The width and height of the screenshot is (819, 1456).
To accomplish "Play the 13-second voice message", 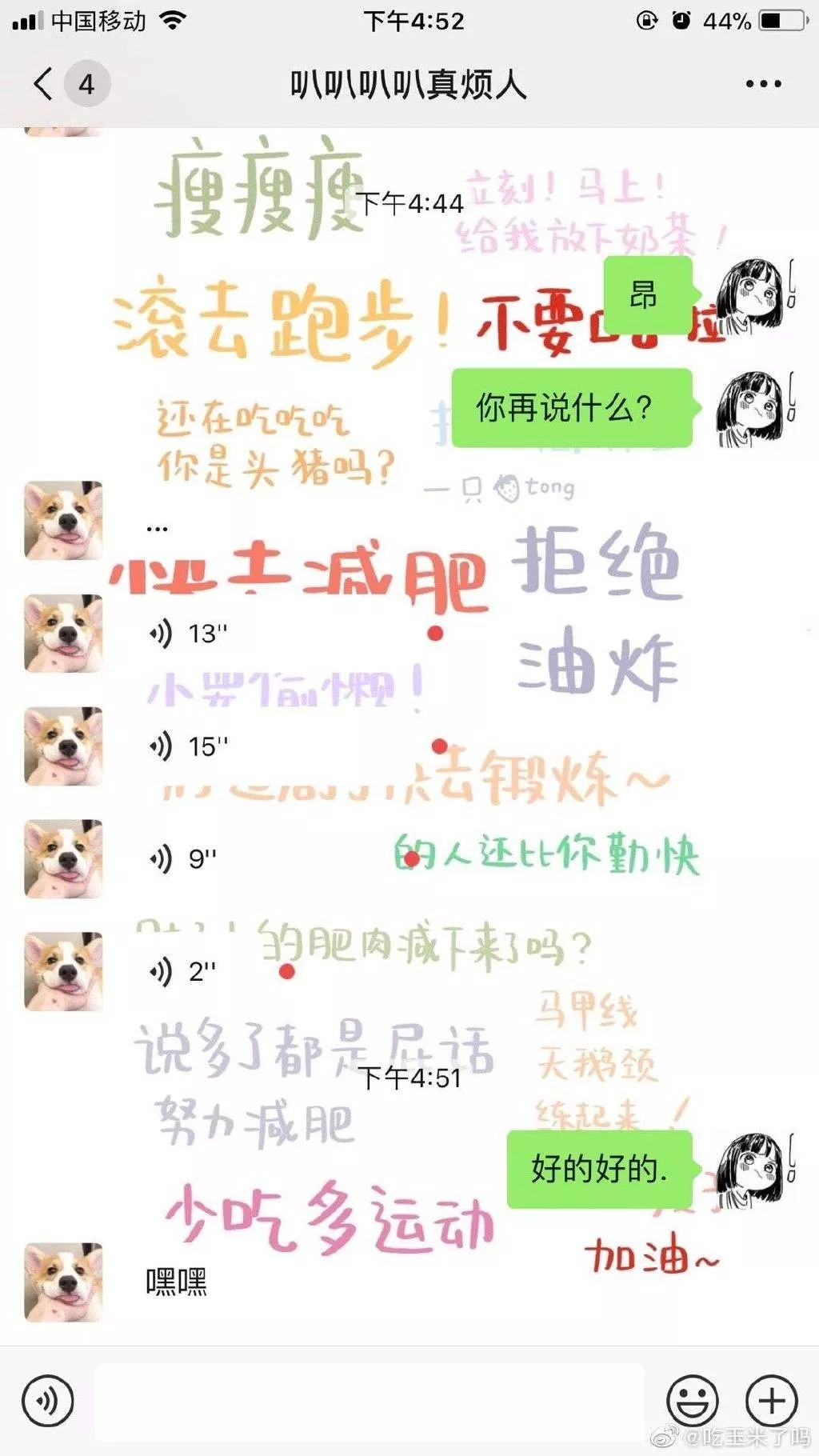I will (189, 634).
